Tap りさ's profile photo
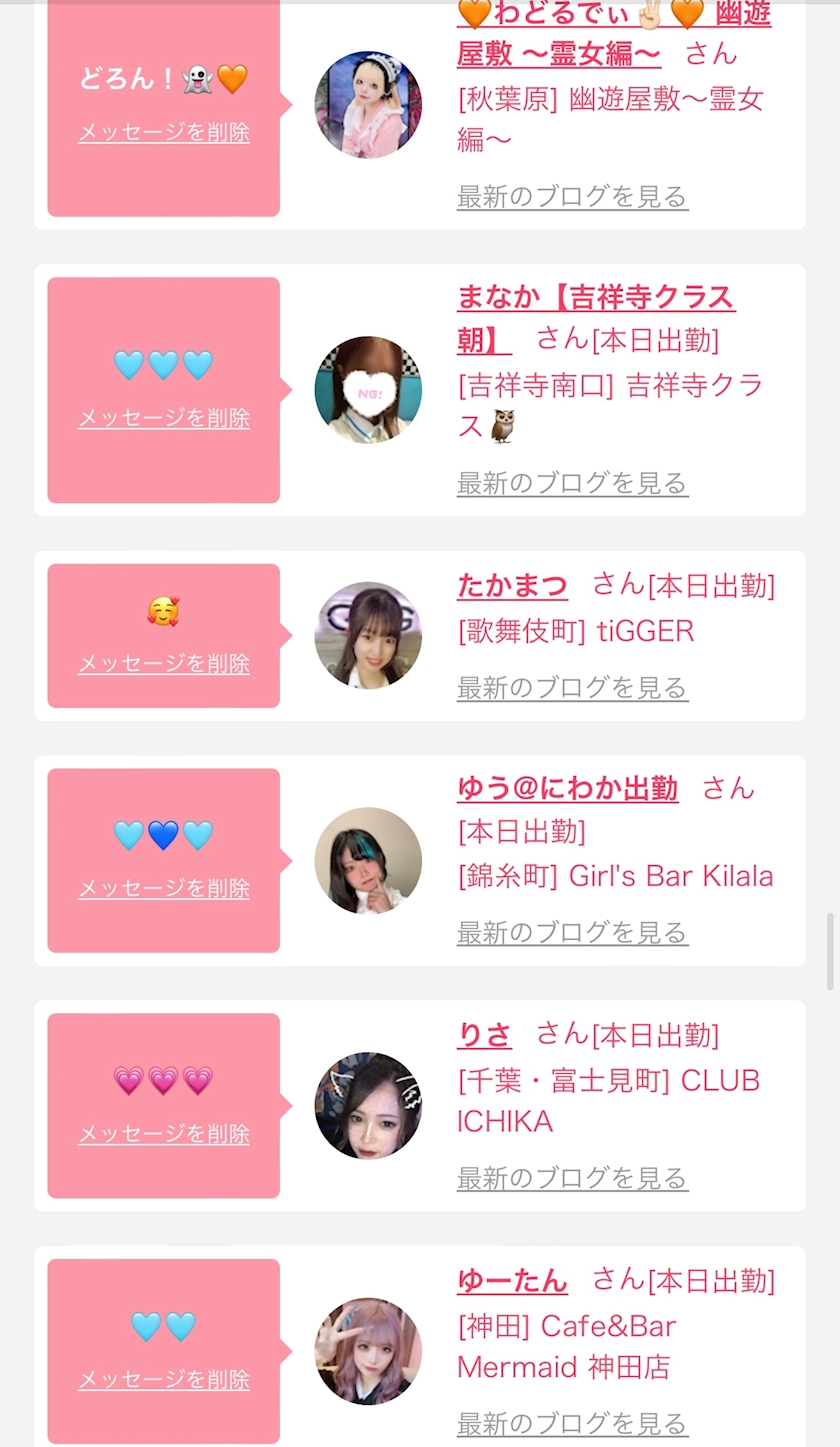Image resolution: width=840 pixels, height=1447 pixels. (x=368, y=1105)
